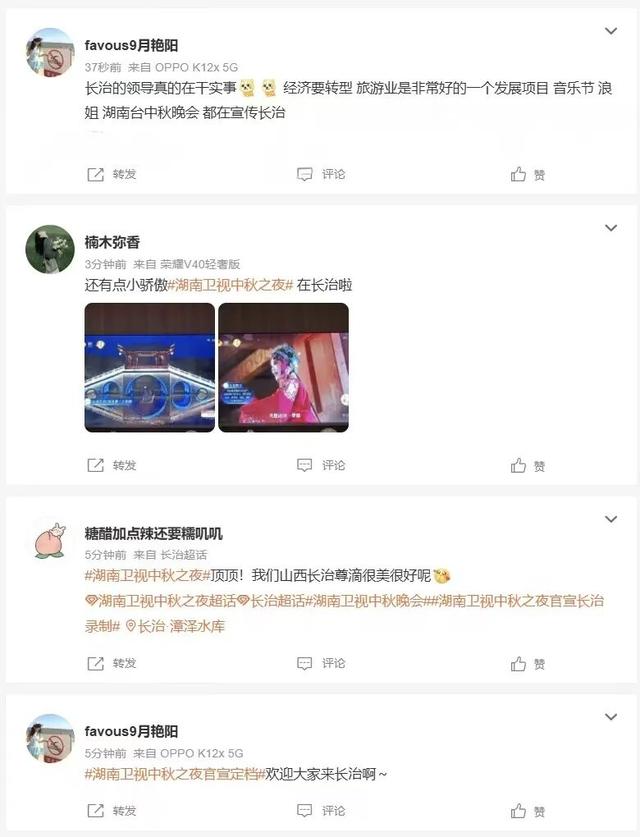The image size is (640, 837).
Task: Comment on the post about 长治的领导真的在干实事
Action: pos(321,174)
